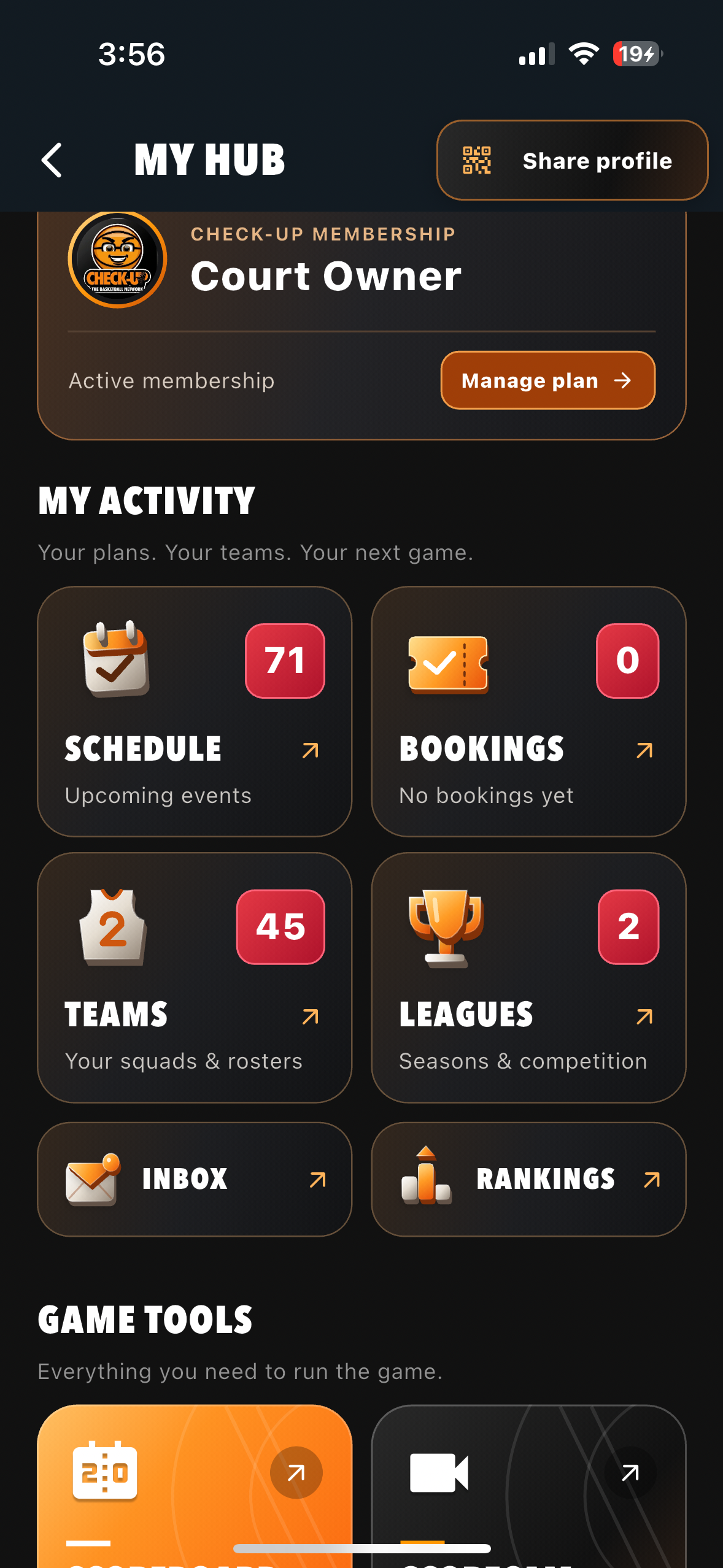Tap the Share profile button
This screenshot has width=723, height=1568.
pyautogui.click(x=572, y=160)
